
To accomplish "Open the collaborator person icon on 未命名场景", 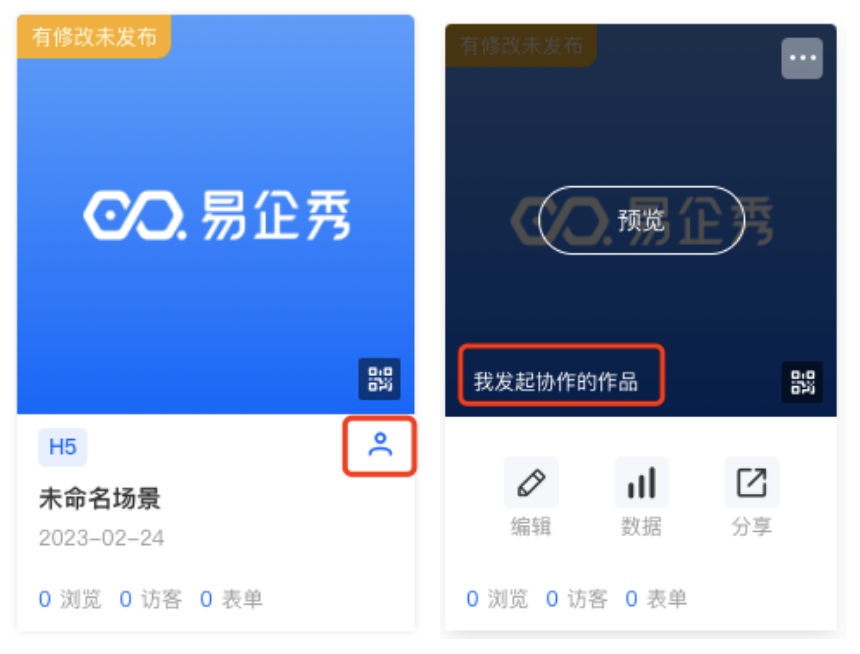I will (380, 445).
